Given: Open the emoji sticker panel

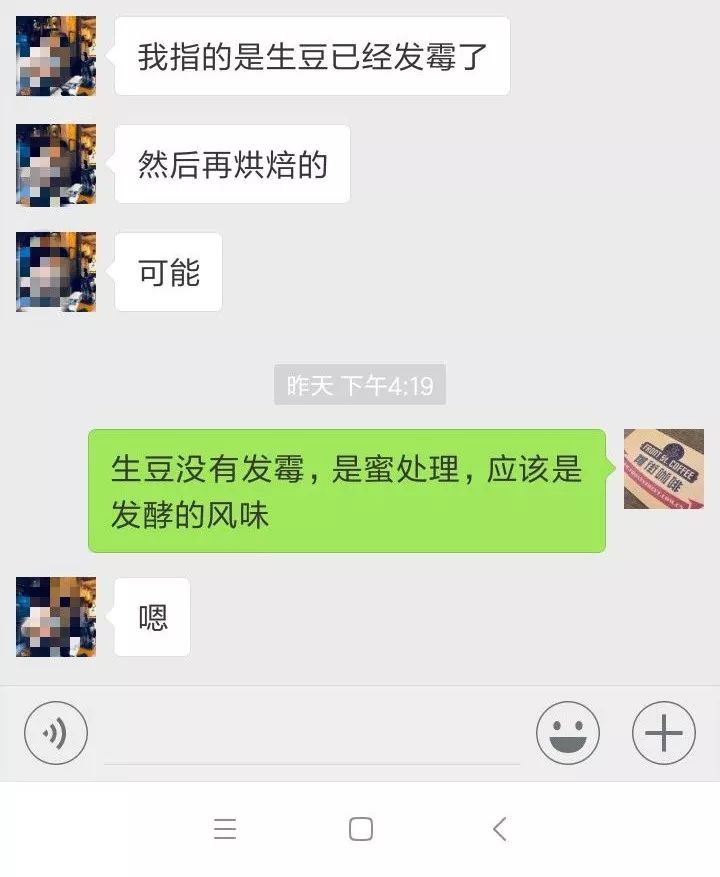Looking at the screenshot, I should click(568, 733).
